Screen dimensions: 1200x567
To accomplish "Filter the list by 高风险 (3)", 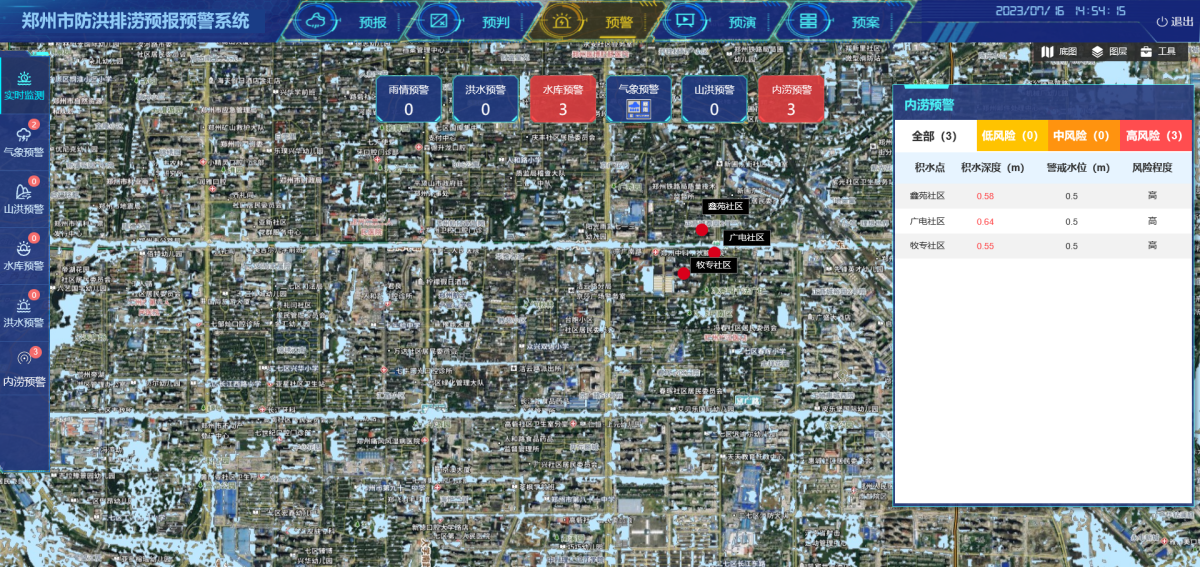I will (1154, 136).
